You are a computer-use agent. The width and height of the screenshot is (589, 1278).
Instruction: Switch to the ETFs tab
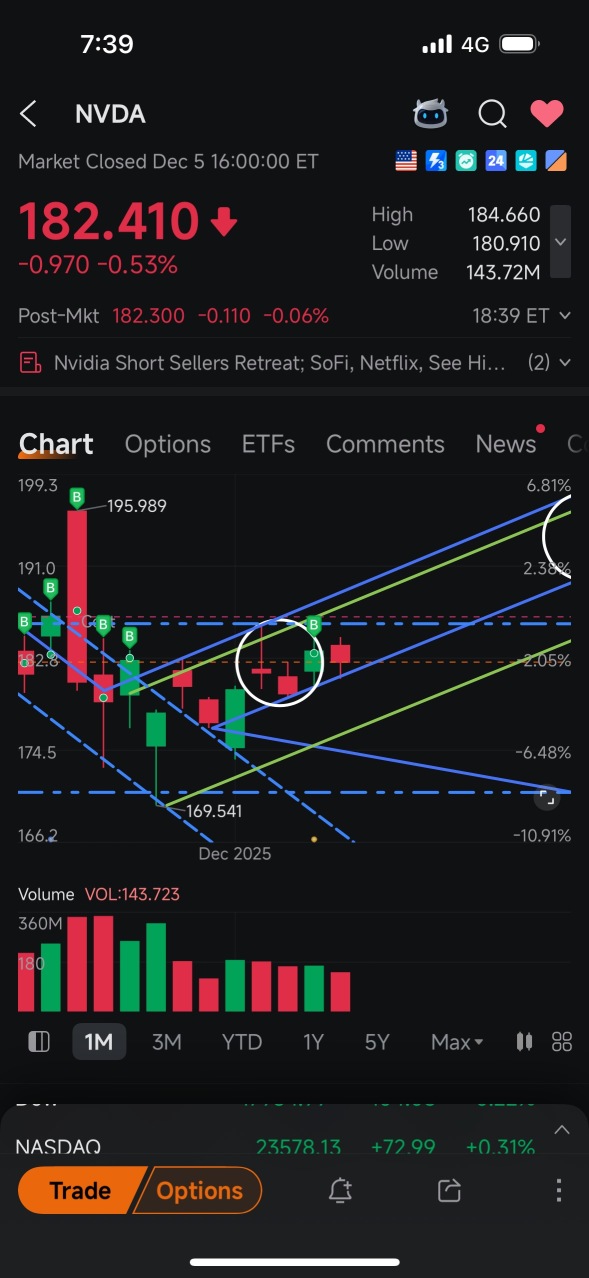(268, 444)
